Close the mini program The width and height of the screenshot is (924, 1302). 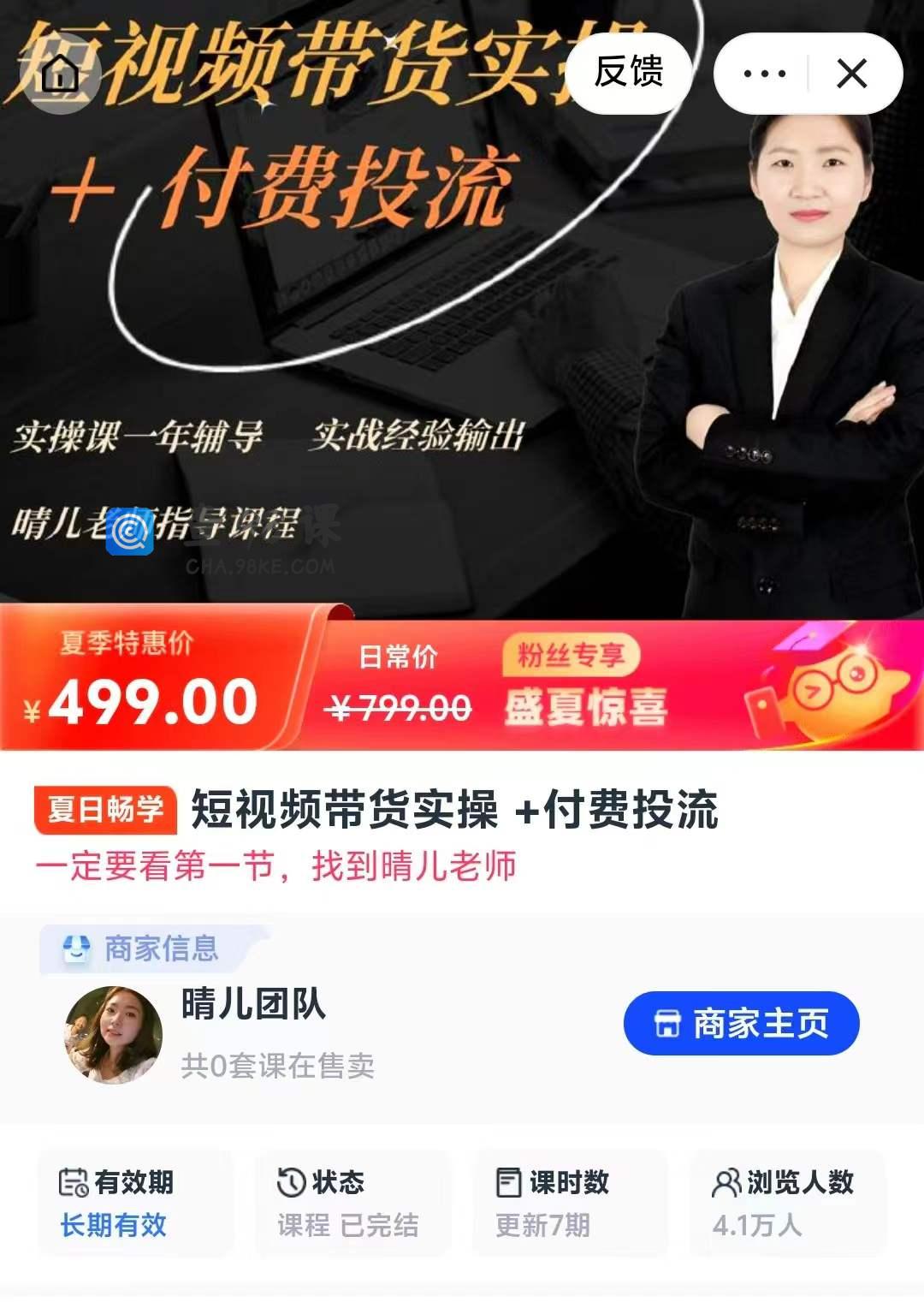coord(852,74)
